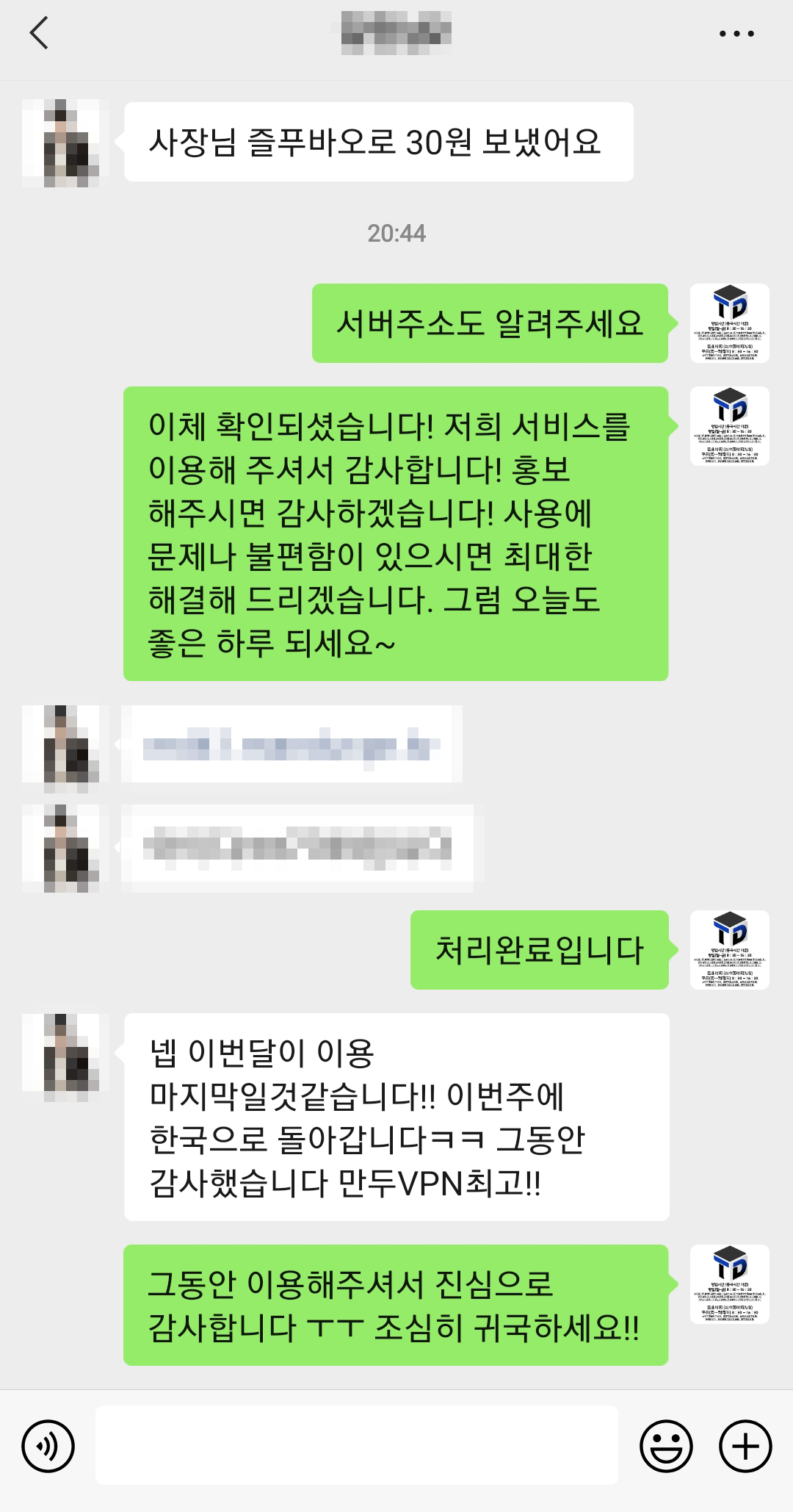
Task: Tap sender avatar beside 서버주소도 알려주세요
Action: point(729,323)
